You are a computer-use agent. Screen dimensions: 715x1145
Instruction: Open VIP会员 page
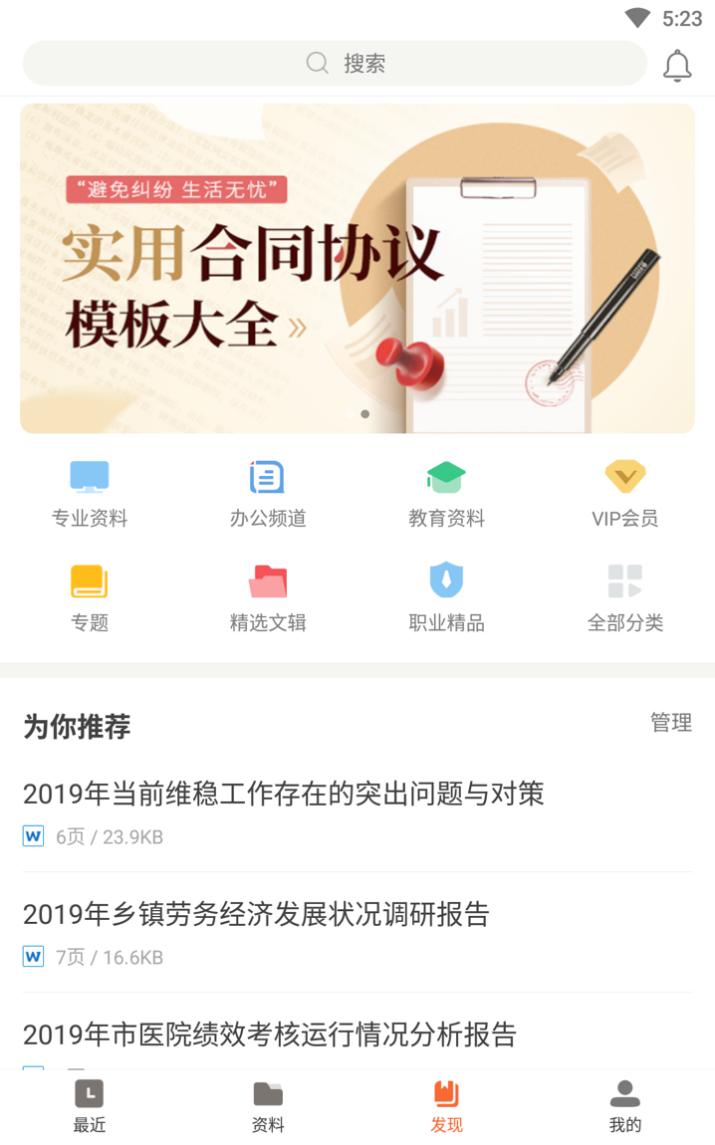tap(624, 494)
